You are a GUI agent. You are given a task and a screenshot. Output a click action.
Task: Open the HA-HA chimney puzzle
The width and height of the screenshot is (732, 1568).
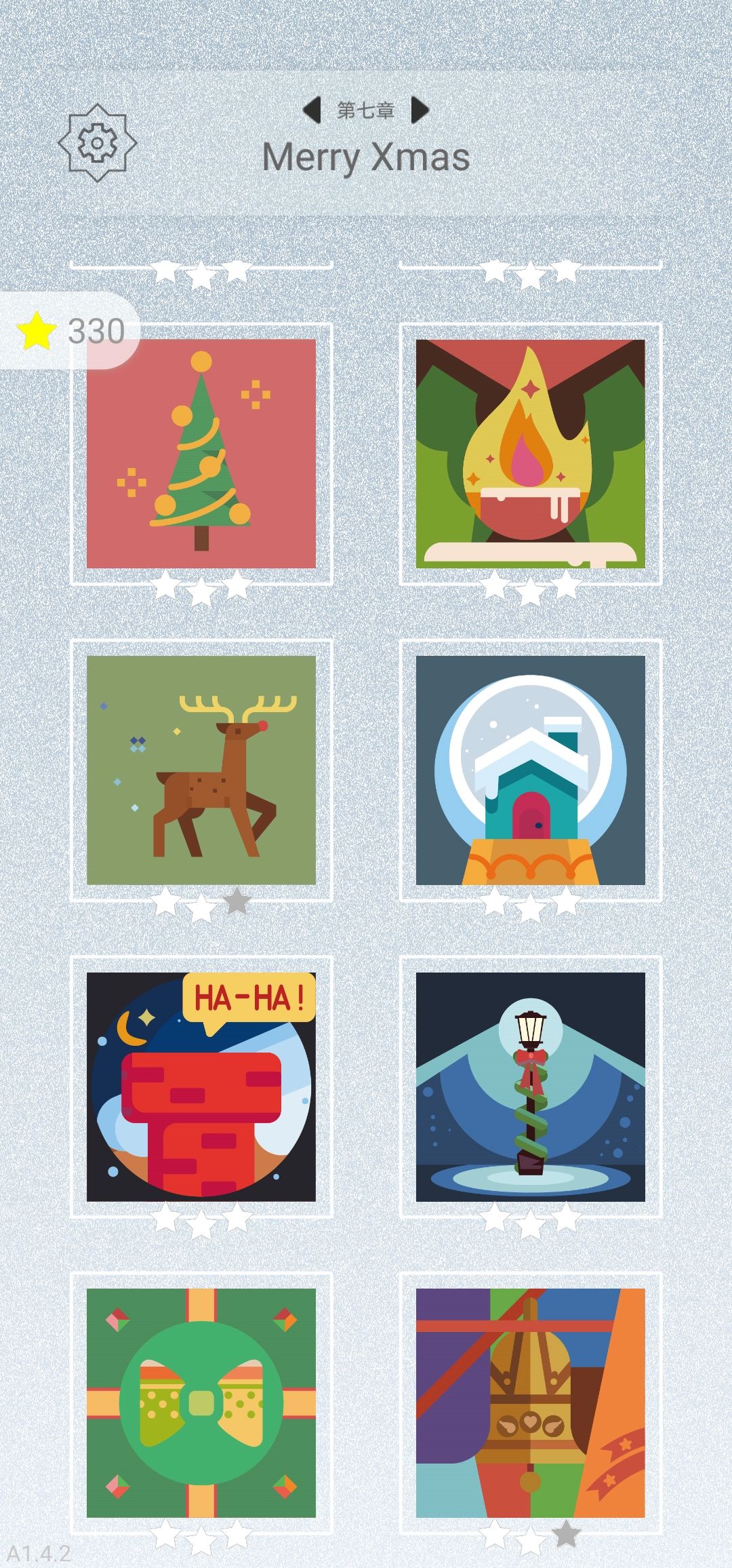pos(201,1086)
